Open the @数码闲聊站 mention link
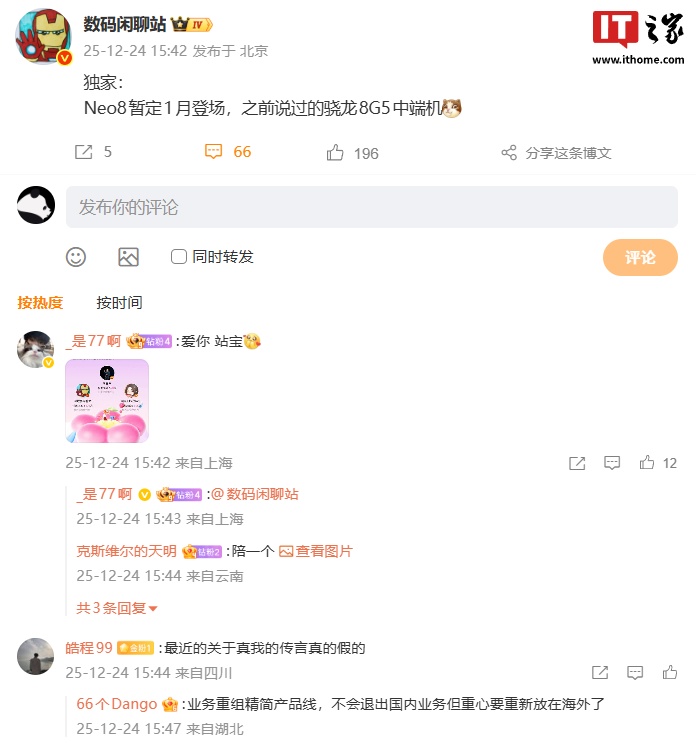696x749 pixels. [x=256, y=494]
